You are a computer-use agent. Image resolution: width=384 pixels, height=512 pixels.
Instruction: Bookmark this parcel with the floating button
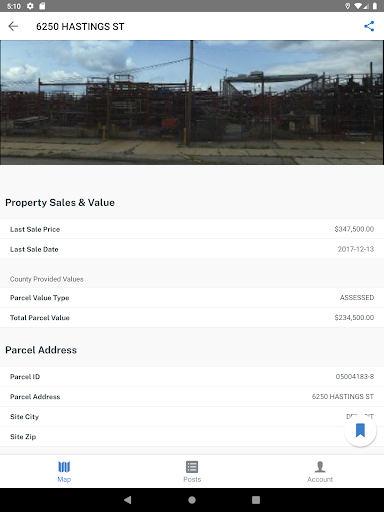tap(360, 430)
